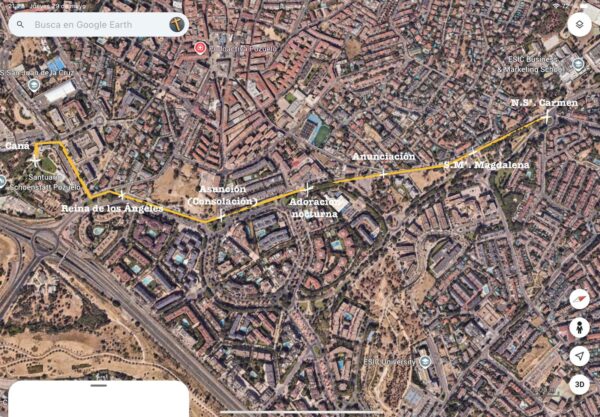Open the ESIC Business & Marketing School marker
Viewport: 600px width, 417px height.
pos(577,64)
